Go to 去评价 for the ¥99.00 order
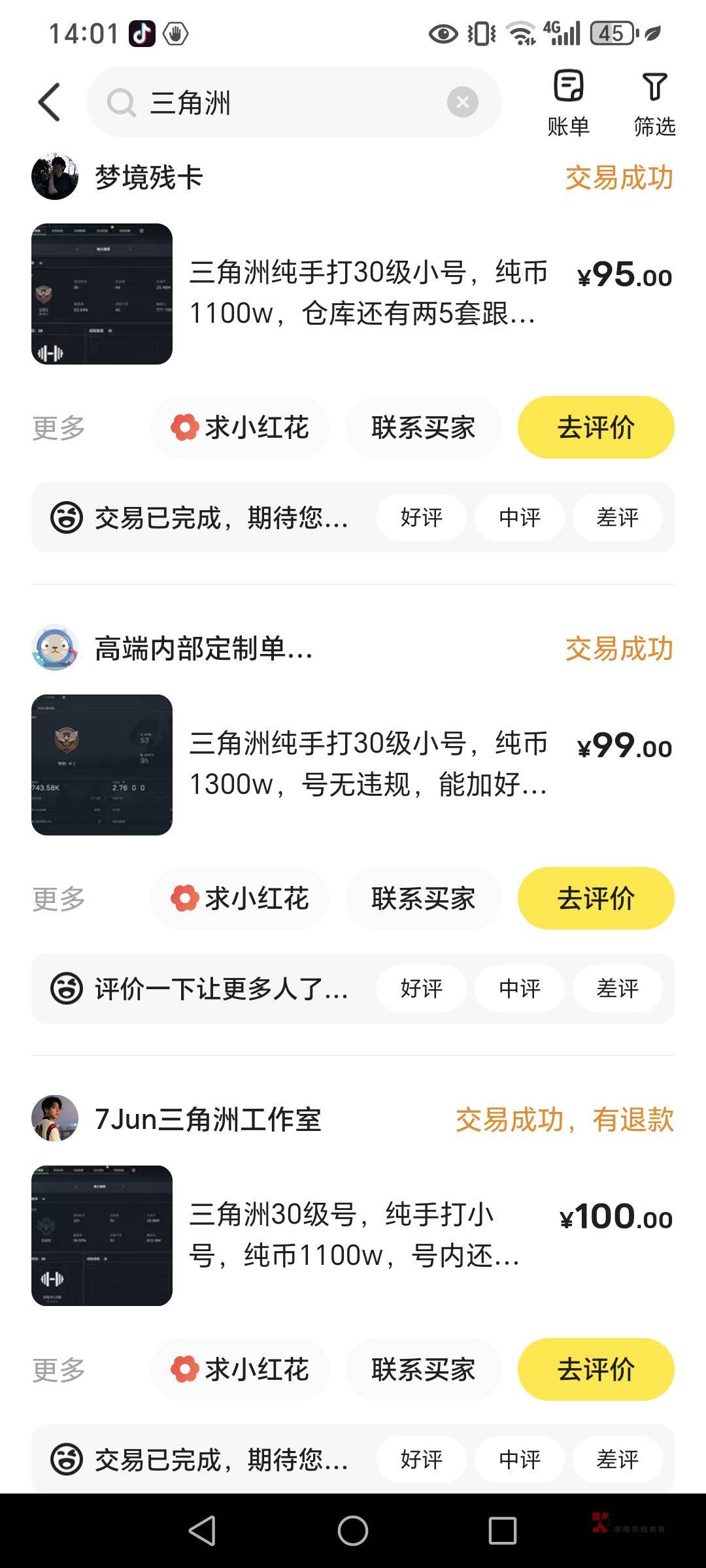Viewport: 706px width, 1568px height. [x=596, y=898]
